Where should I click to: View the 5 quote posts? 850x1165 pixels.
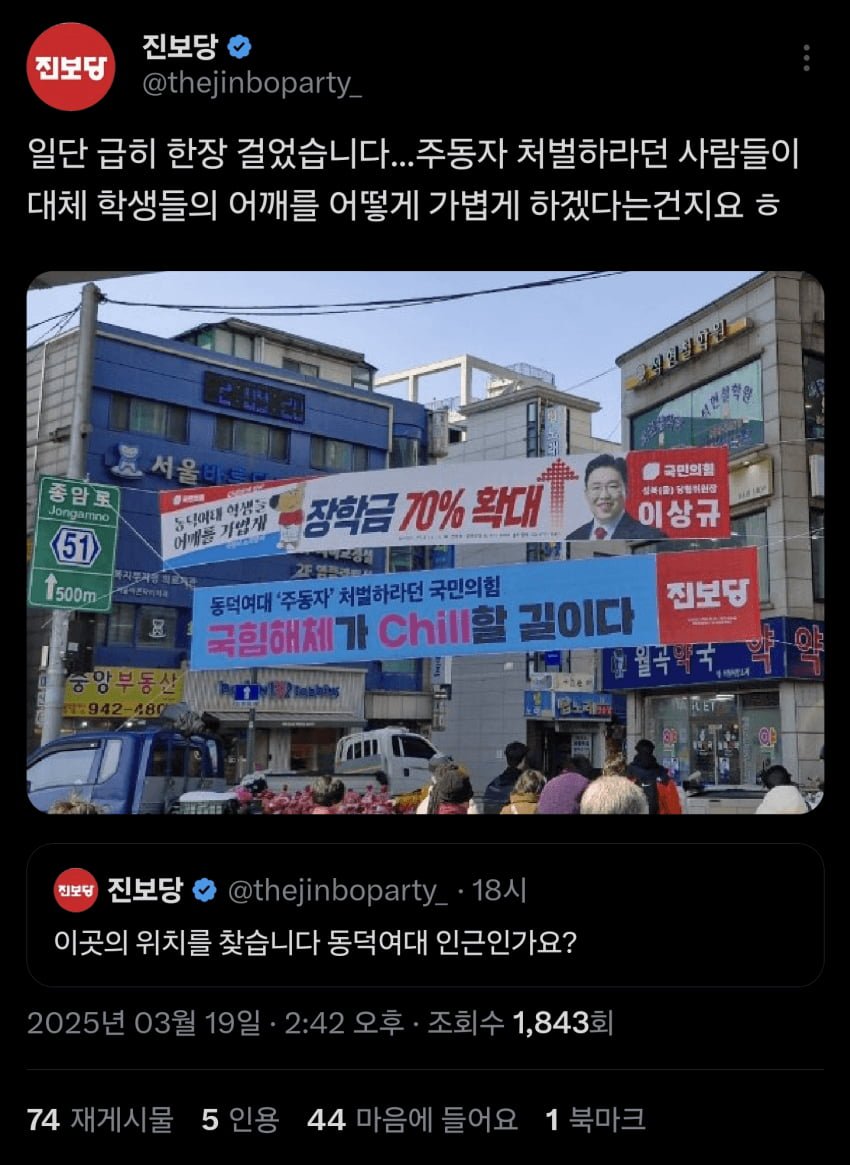coord(240,1119)
